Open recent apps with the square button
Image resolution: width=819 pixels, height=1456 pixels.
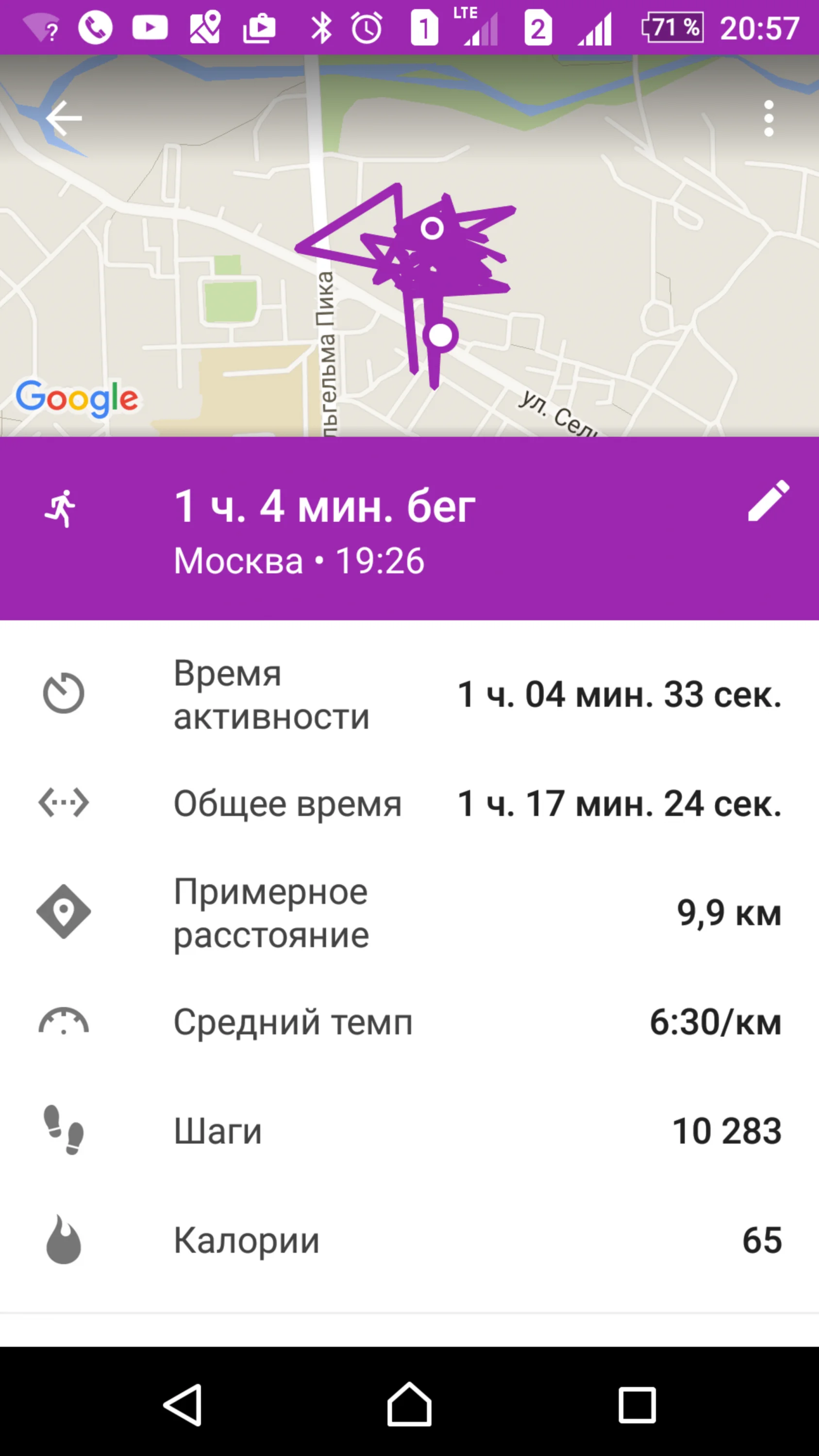pos(637,1404)
